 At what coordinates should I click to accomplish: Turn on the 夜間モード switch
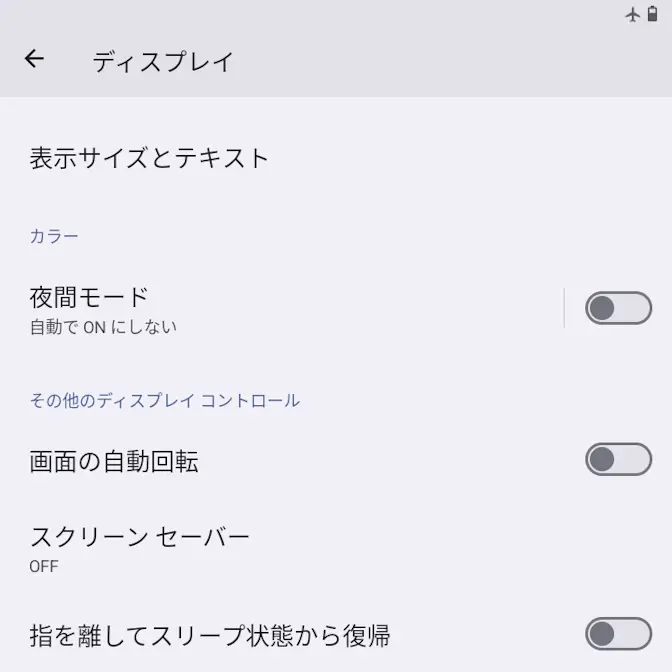[617, 308]
